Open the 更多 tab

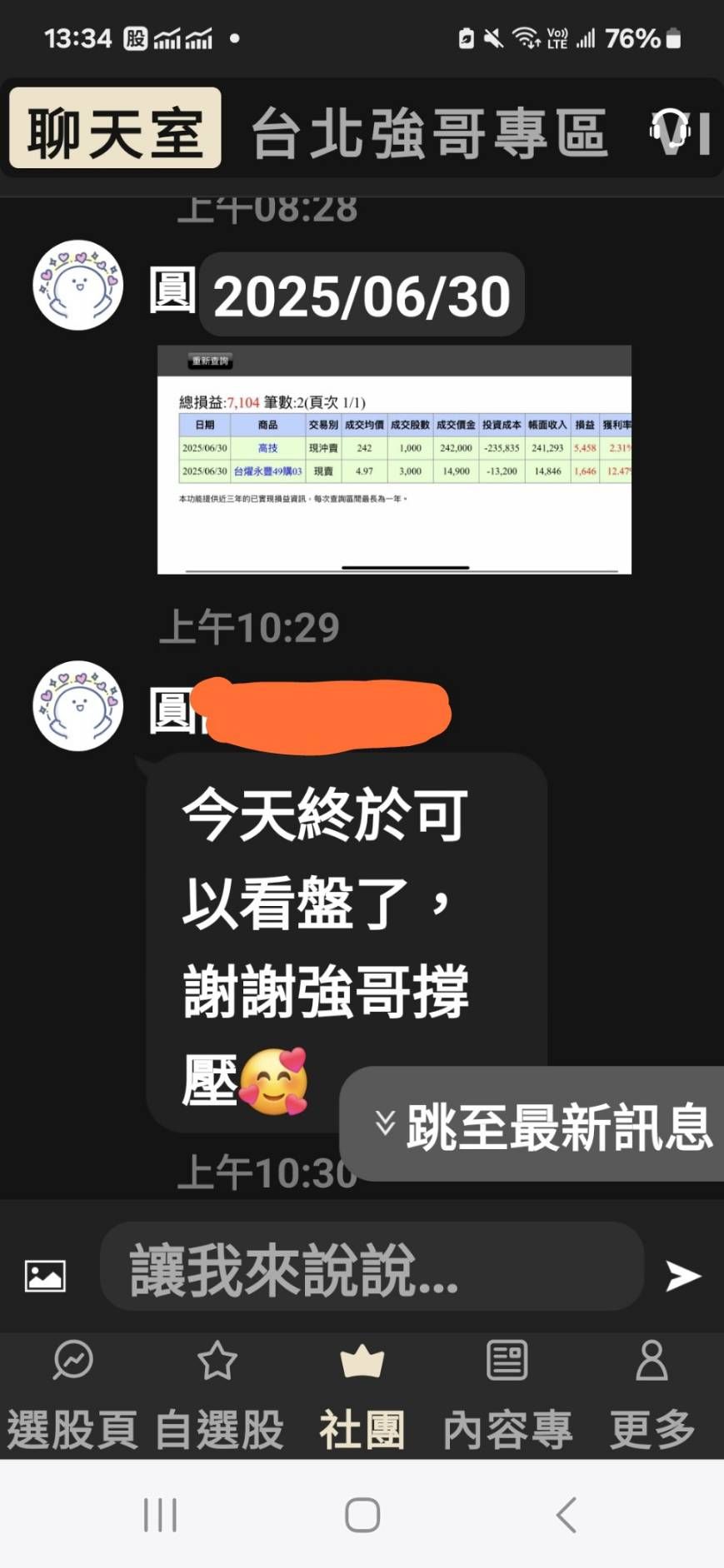(652, 1397)
